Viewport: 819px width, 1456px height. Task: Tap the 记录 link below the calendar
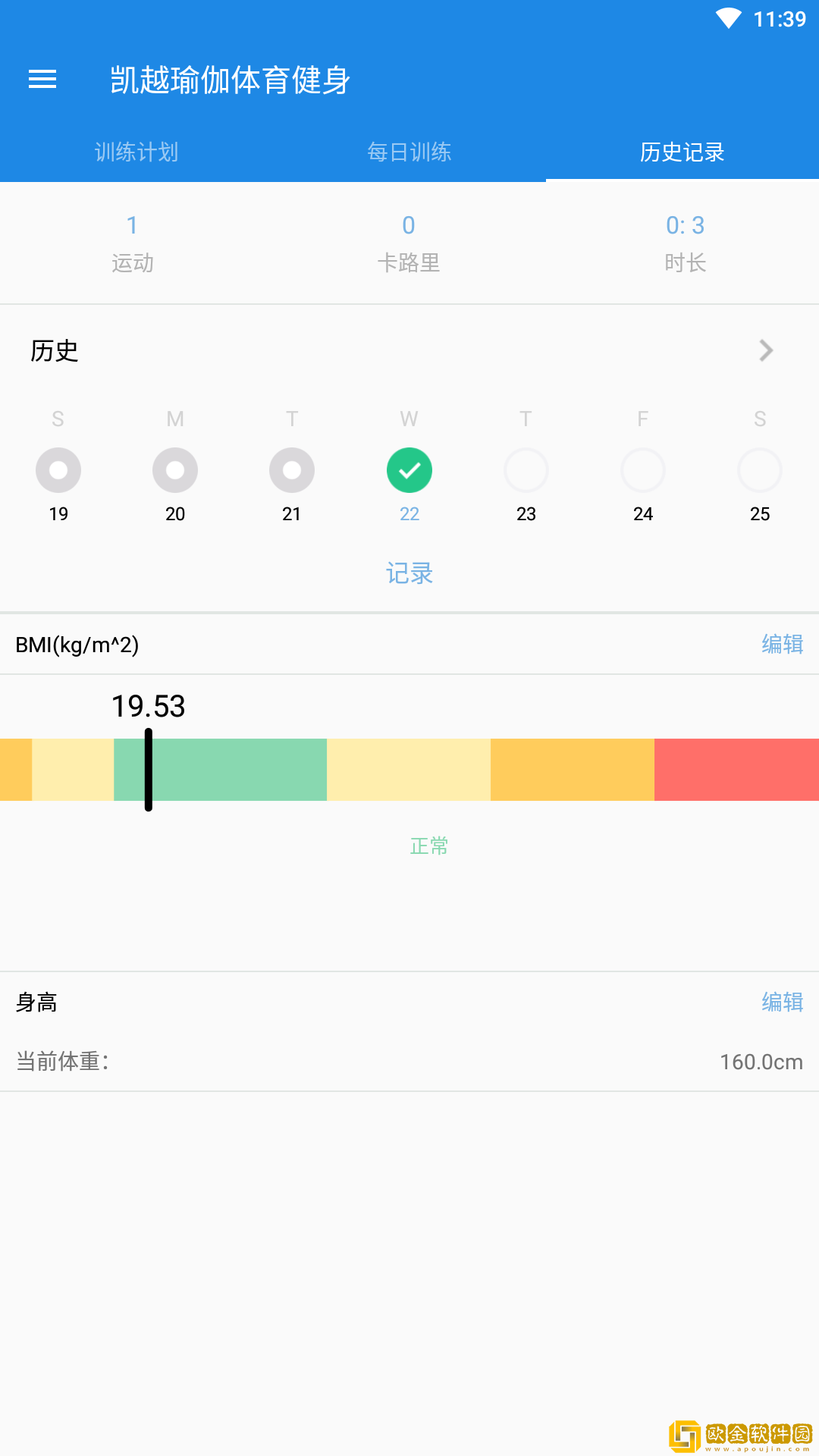409,573
